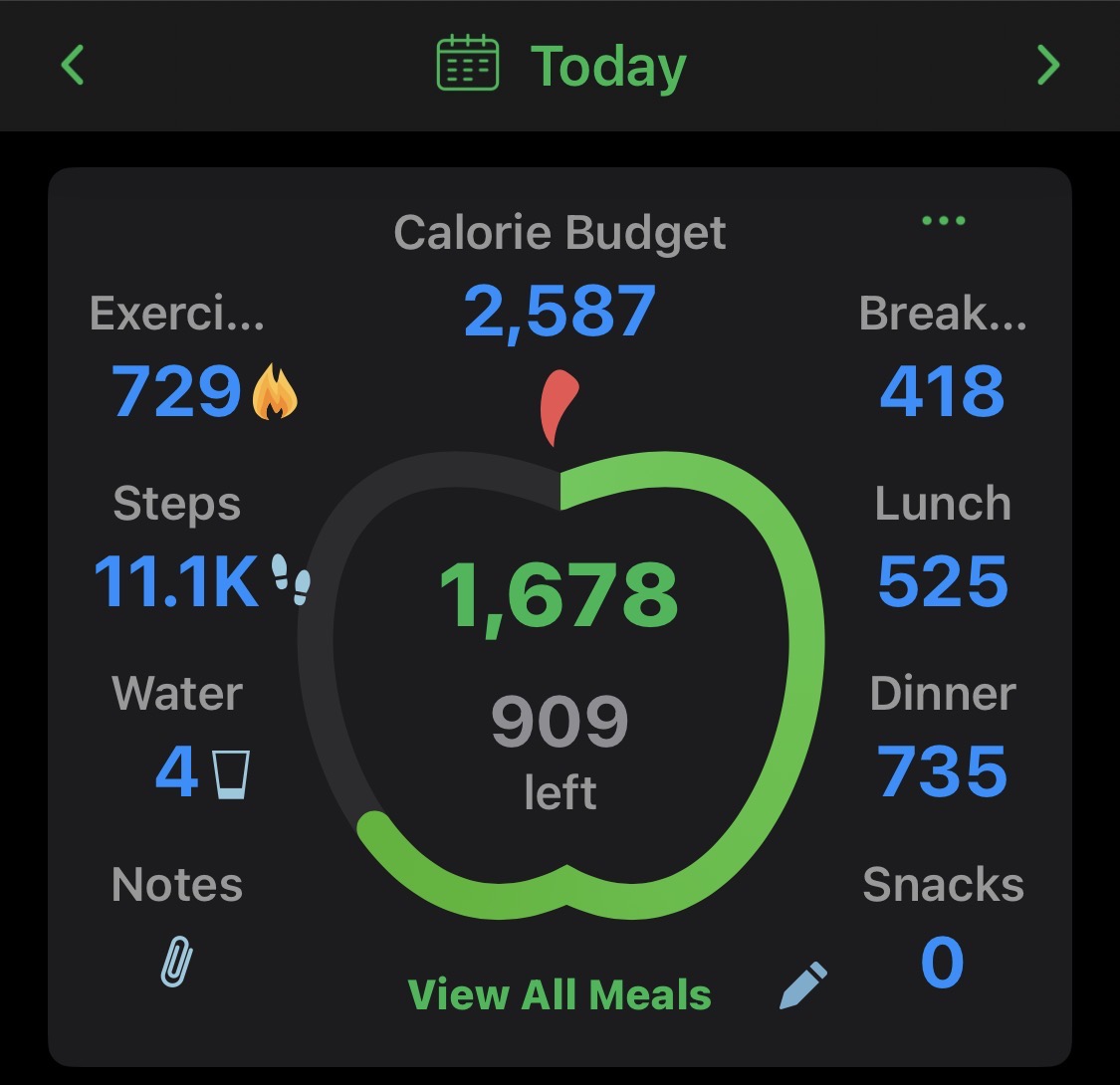This screenshot has height=1085, width=1120.
Task: Open the Breakfast meal log
Action: 942,355
